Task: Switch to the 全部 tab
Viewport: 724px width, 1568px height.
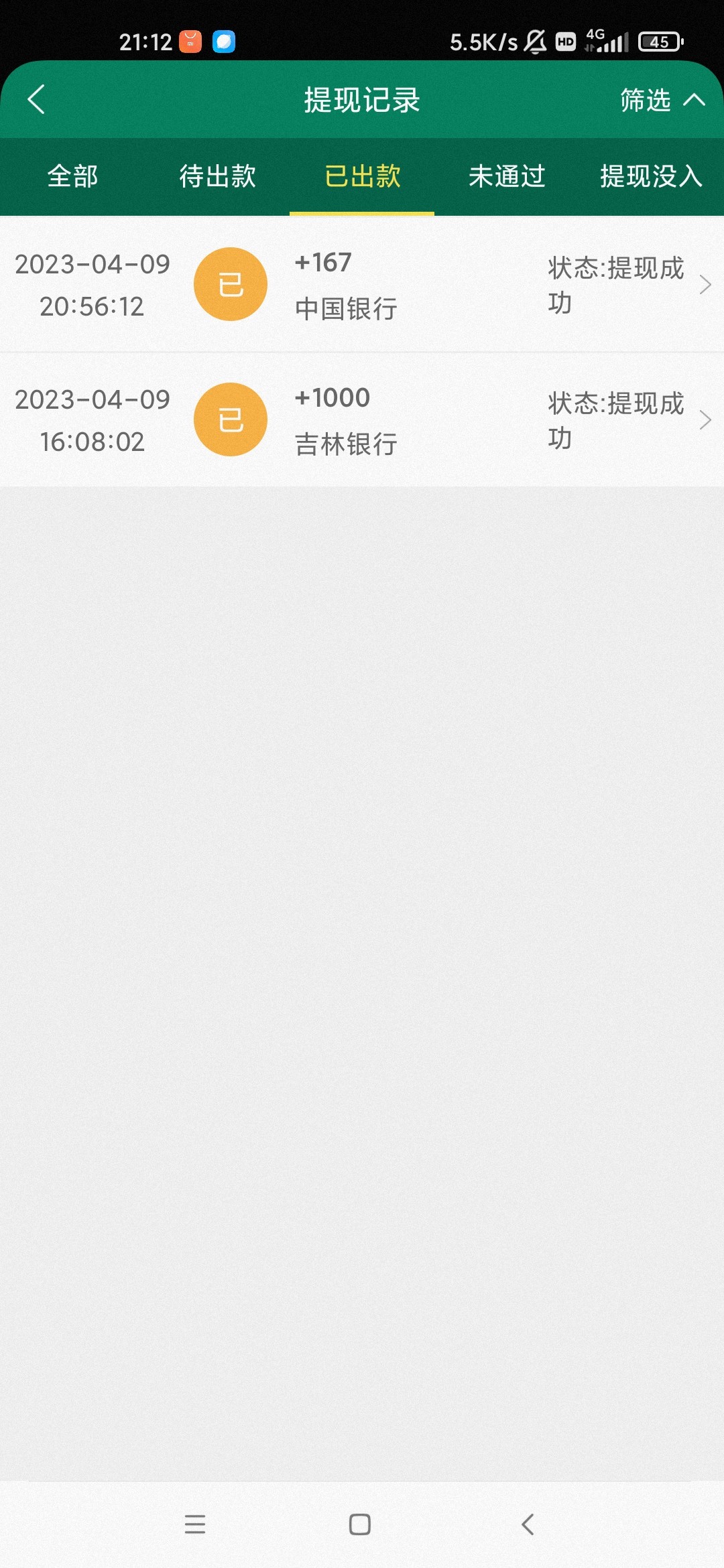Action: pyautogui.click(x=72, y=177)
